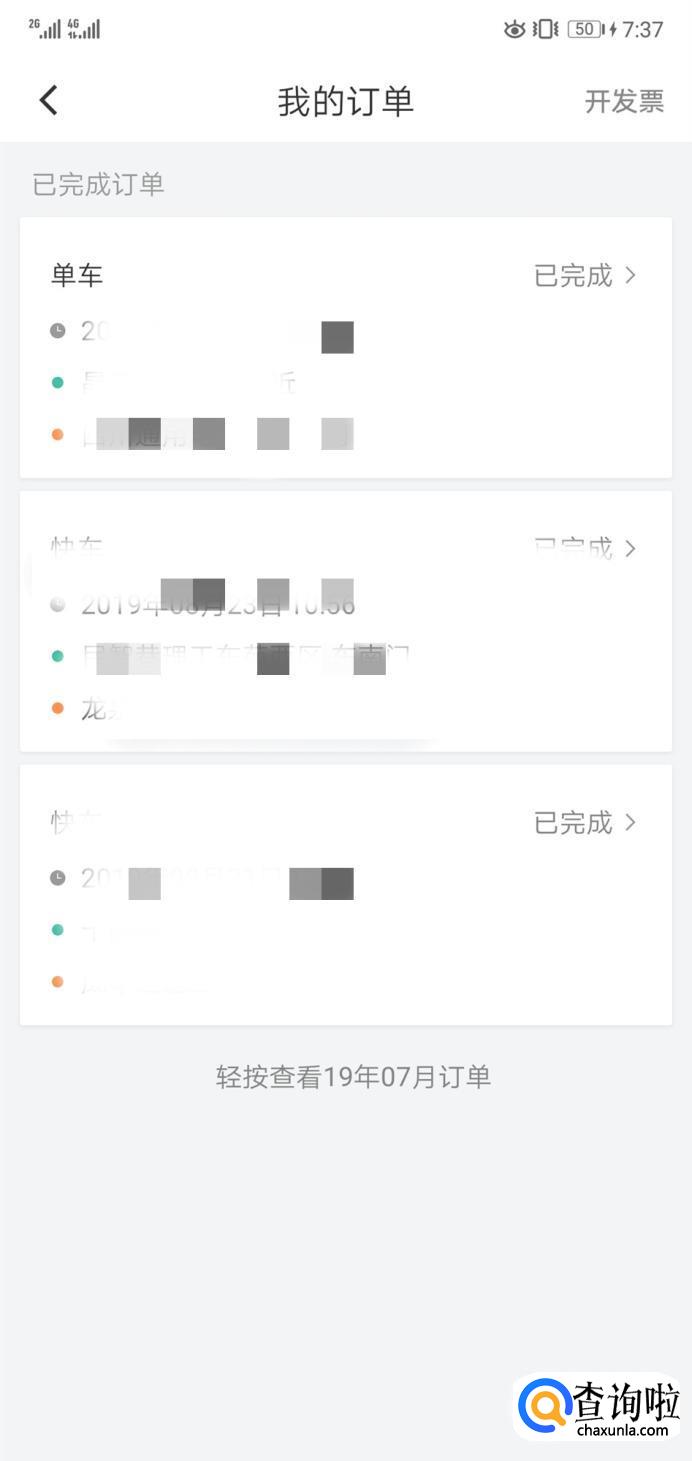Viewport: 692px width, 1461px height.
Task: Go back from 我的订单 page
Action: point(48,100)
